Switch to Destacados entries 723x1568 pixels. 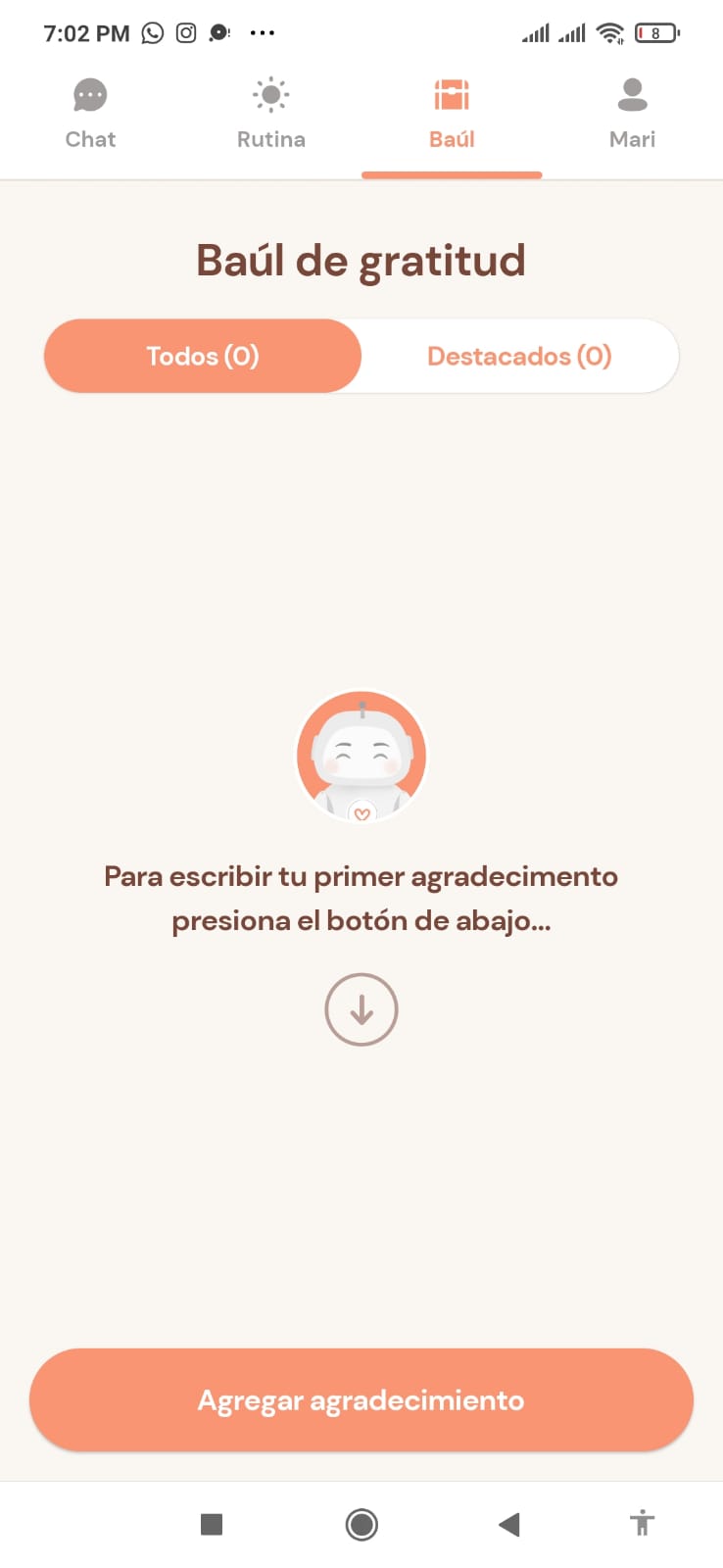click(x=519, y=356)
